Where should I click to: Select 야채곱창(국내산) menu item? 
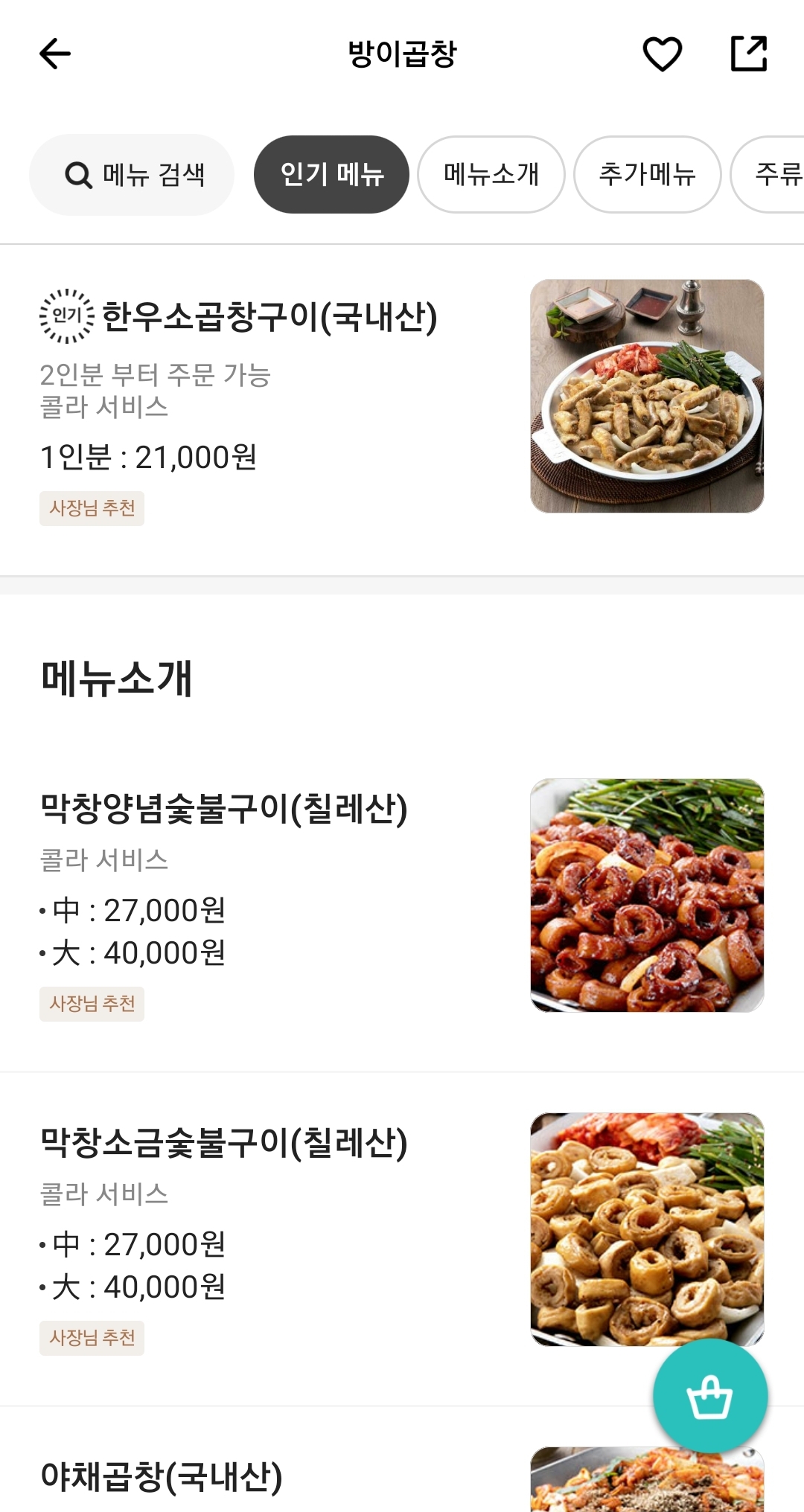162,1477
